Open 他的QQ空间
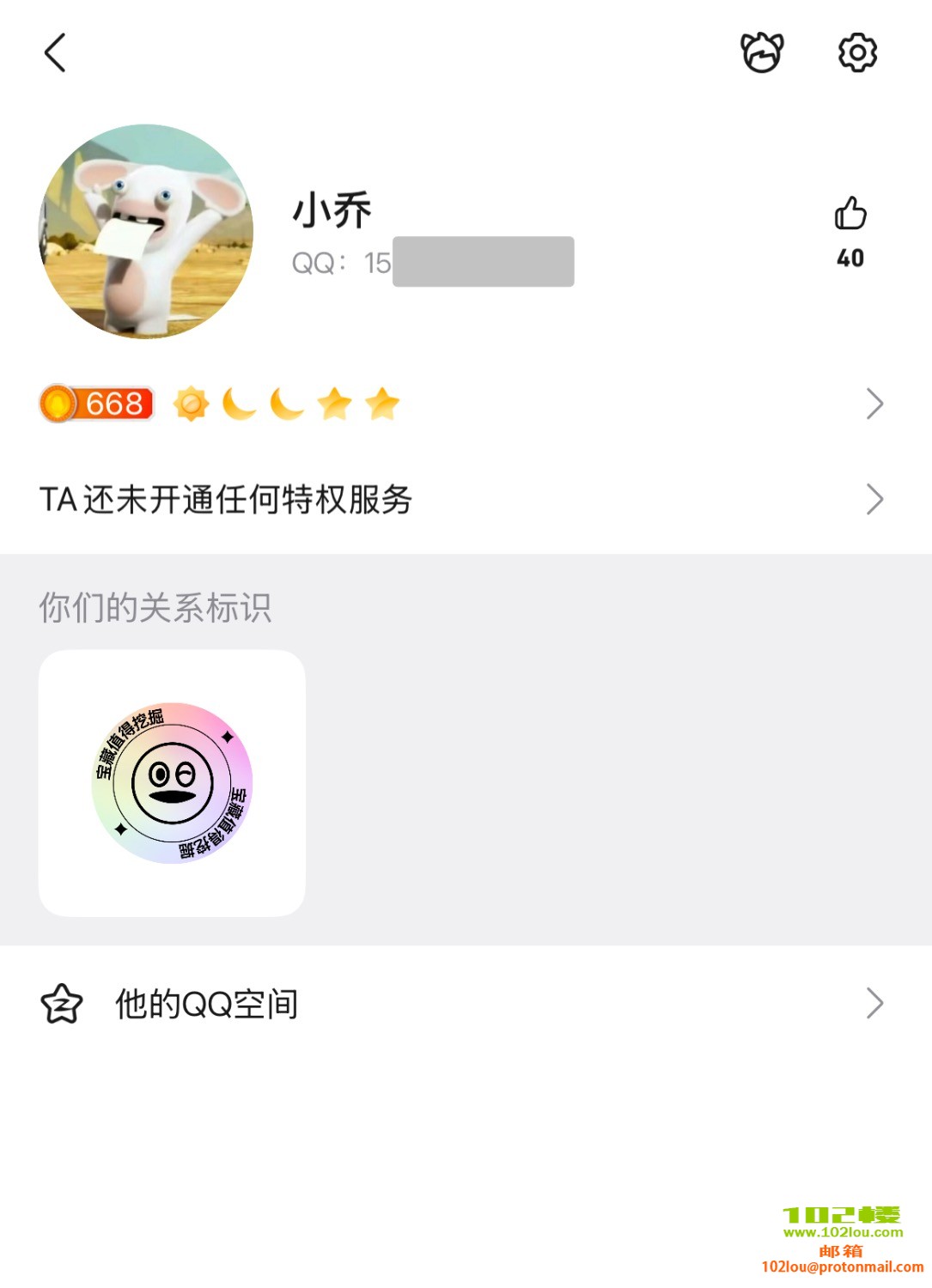932x1288 pixels. click(464, 1003)
